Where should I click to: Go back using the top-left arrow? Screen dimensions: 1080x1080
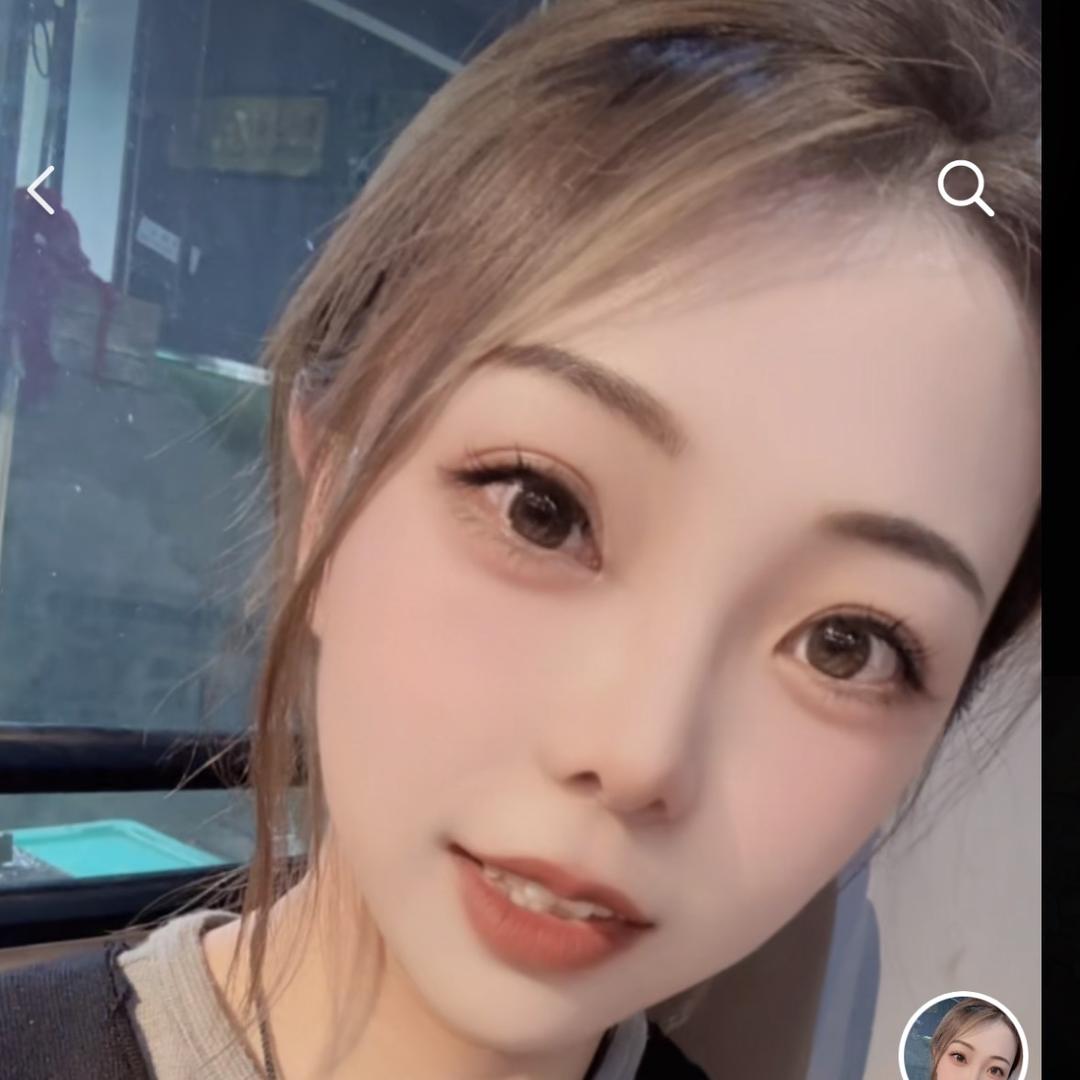click(41, 190)
